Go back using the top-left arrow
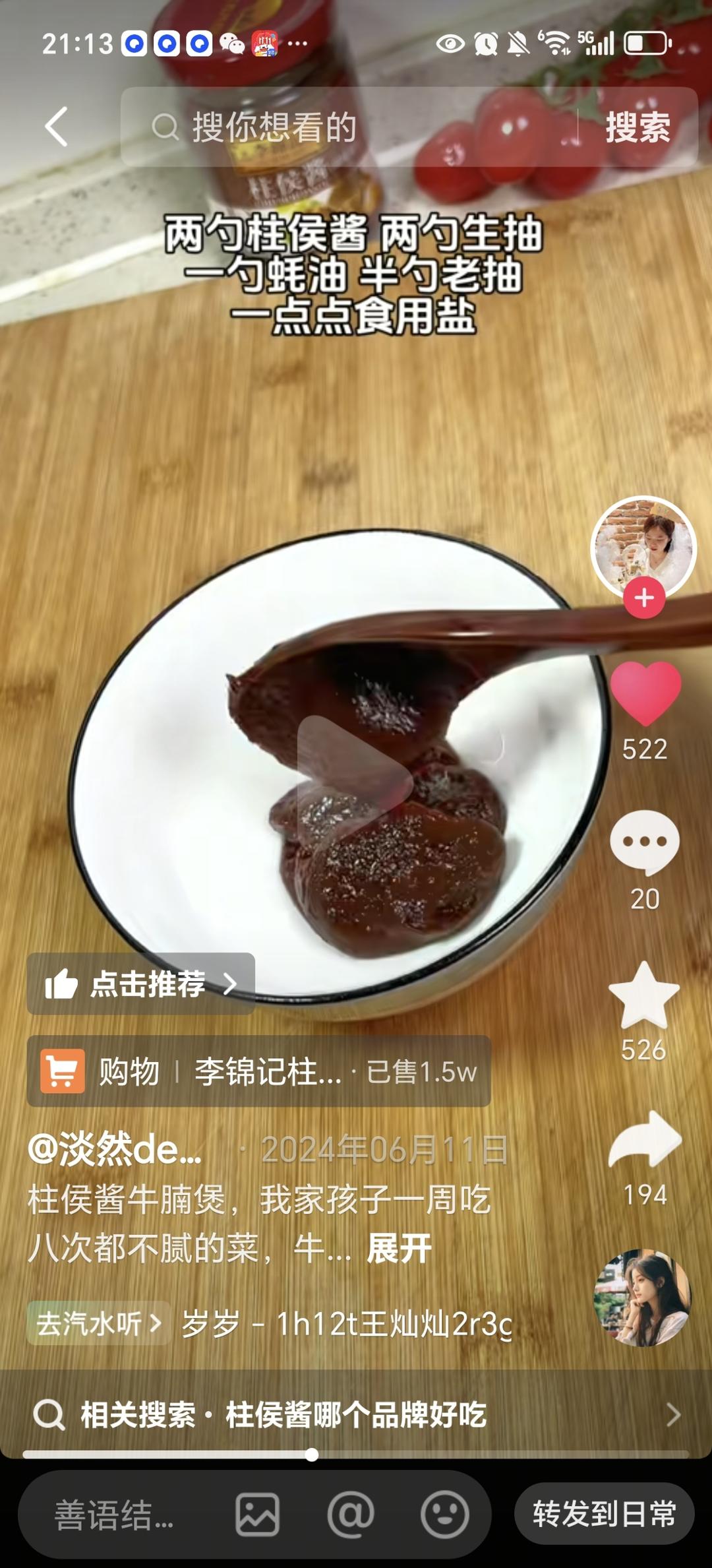 [x=57, y=127]
